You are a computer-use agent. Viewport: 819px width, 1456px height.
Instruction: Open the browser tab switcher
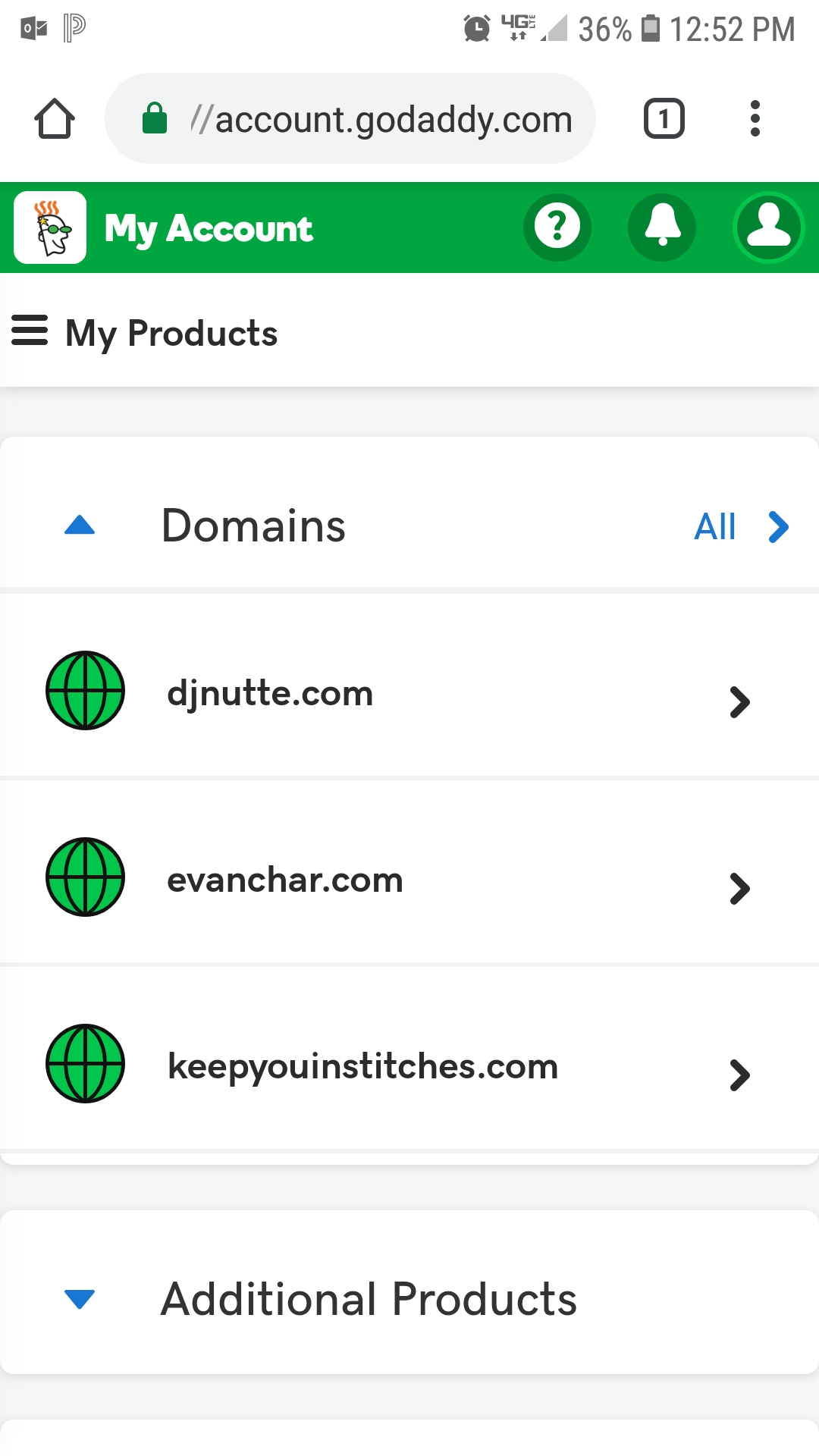pos(664,118)
